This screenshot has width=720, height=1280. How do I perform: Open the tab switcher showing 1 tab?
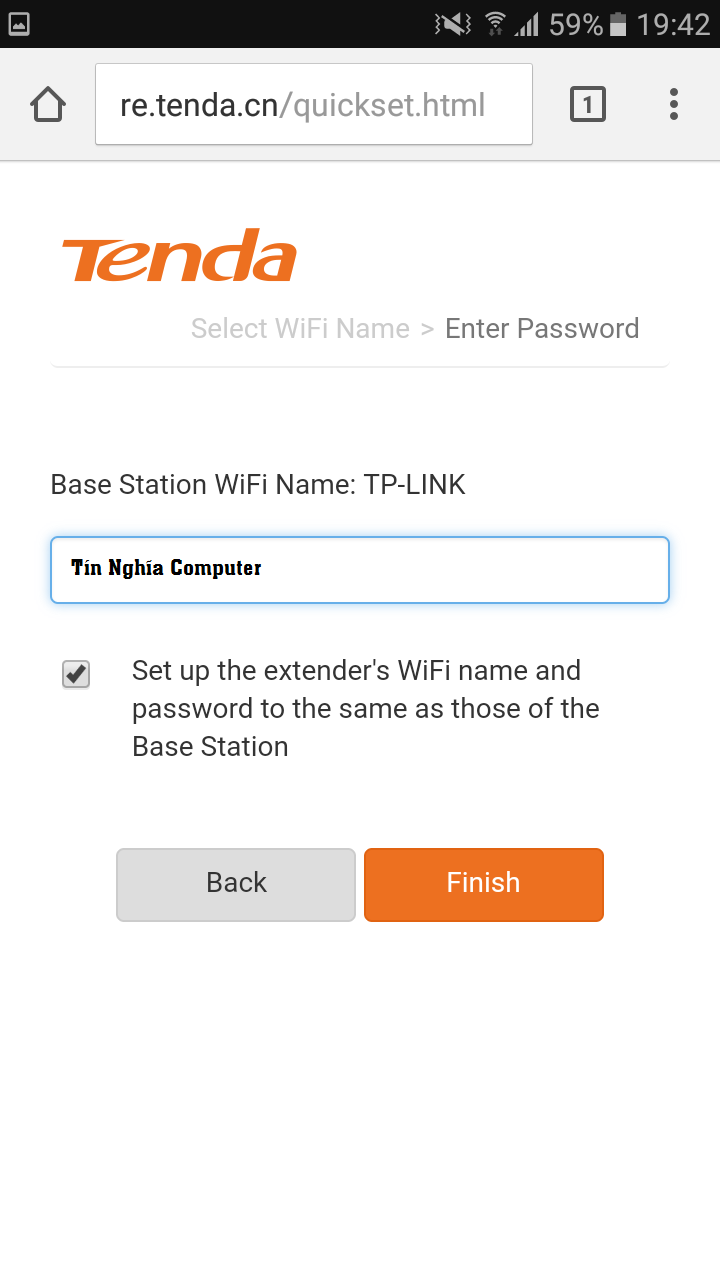point(588,104)
